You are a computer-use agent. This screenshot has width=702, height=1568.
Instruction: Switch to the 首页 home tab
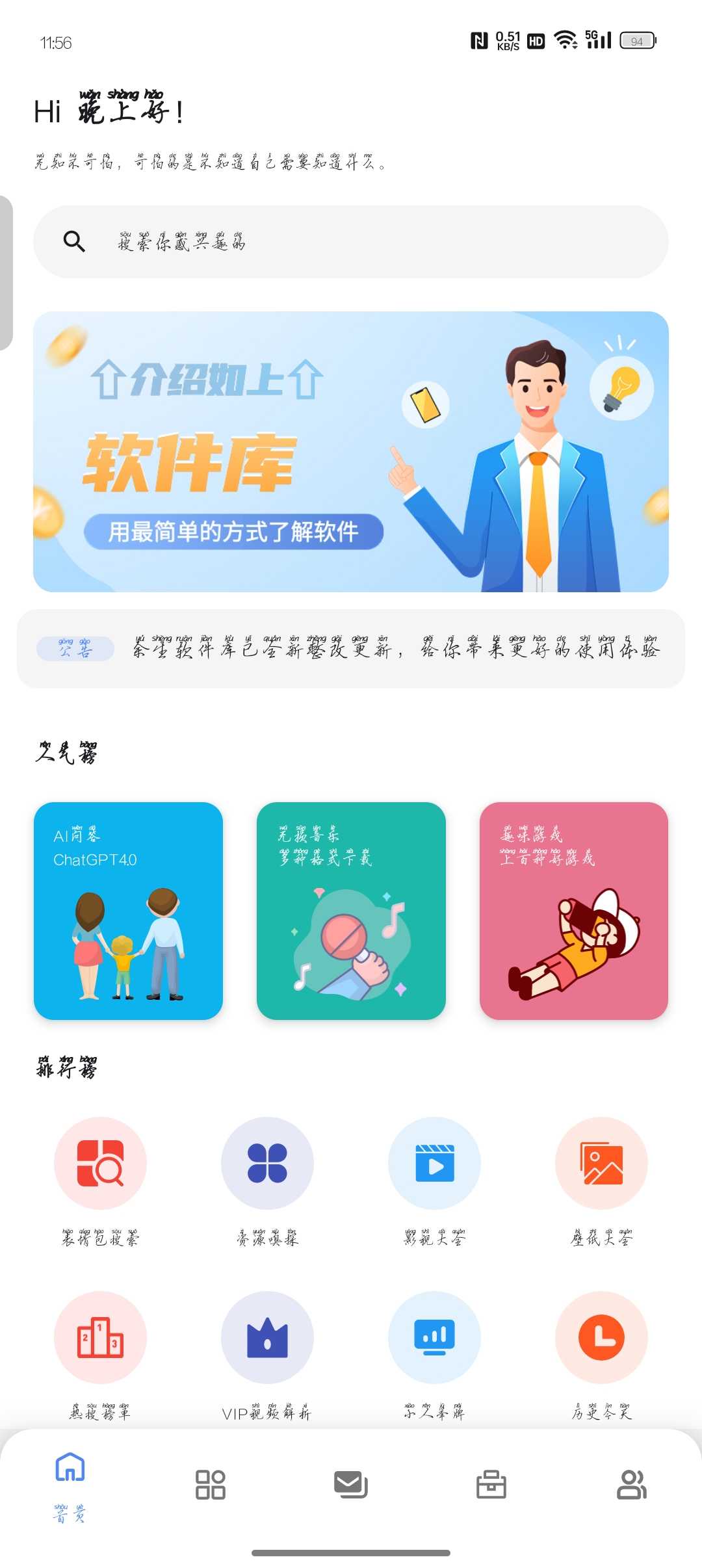pyautogui.click(x=70, y=1483)
